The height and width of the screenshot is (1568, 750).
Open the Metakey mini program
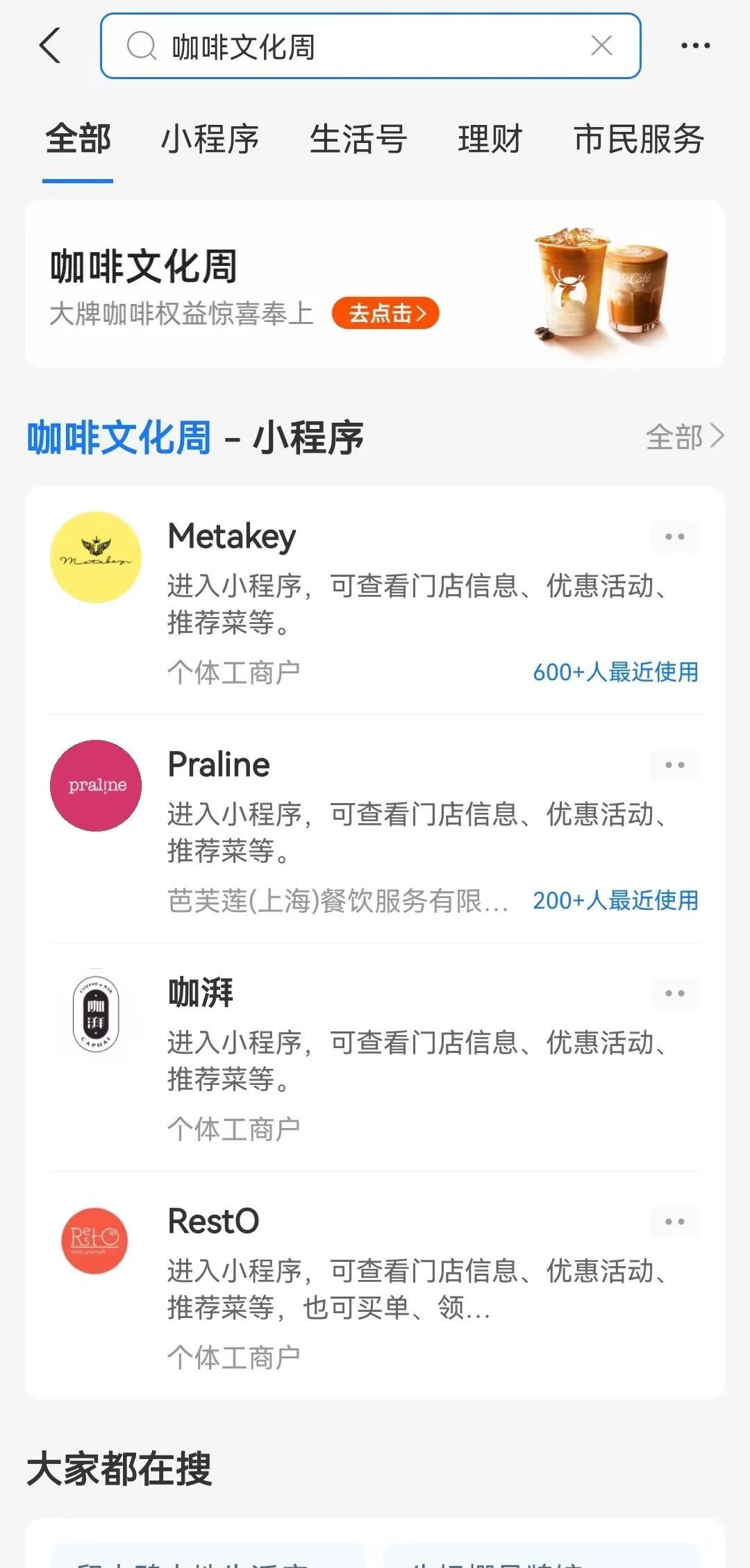(x=232, y=537)
